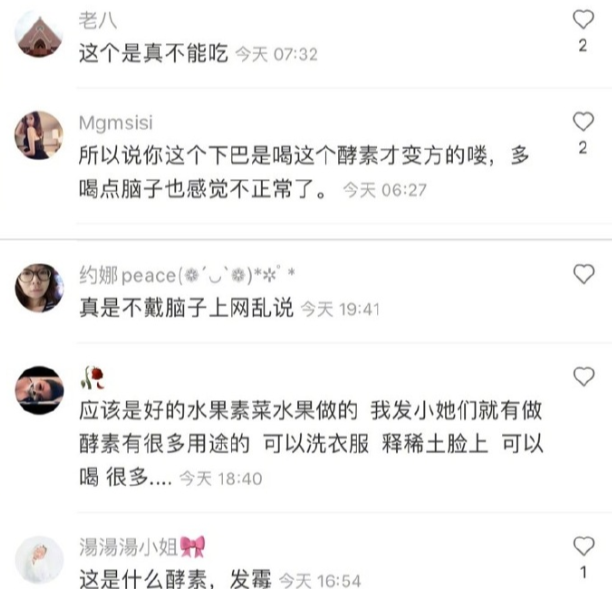The height and width of the screenshot is (589, 613).
Task: Like the comment about 水果素菜 enzymes
Action: [584, 377]
